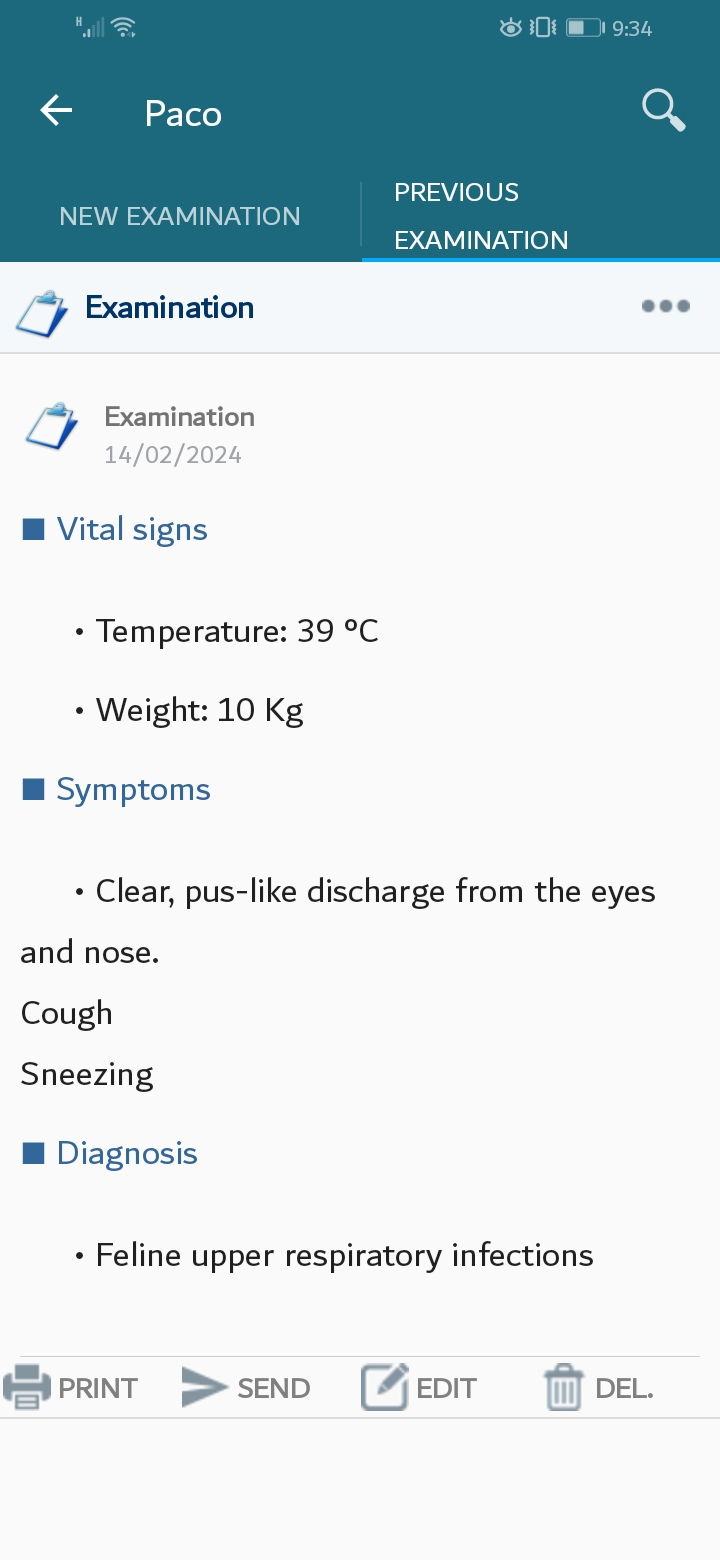Send the examination report
Image resolution: width=720 pixels, height=1560 pixels.
coord(246,1388)
